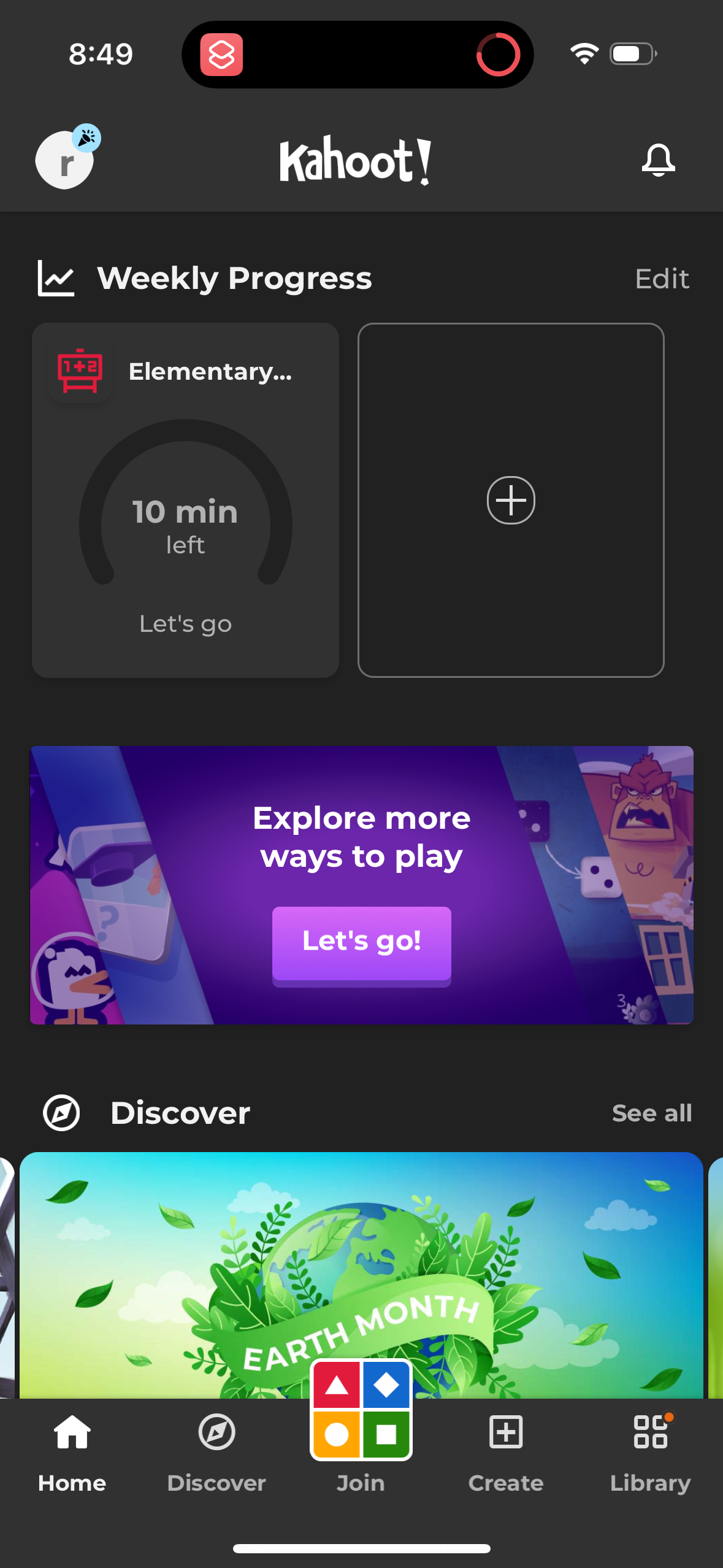Open the notifications bell icon
This screenshot has width=723, height=1568.
coord(658,161)
